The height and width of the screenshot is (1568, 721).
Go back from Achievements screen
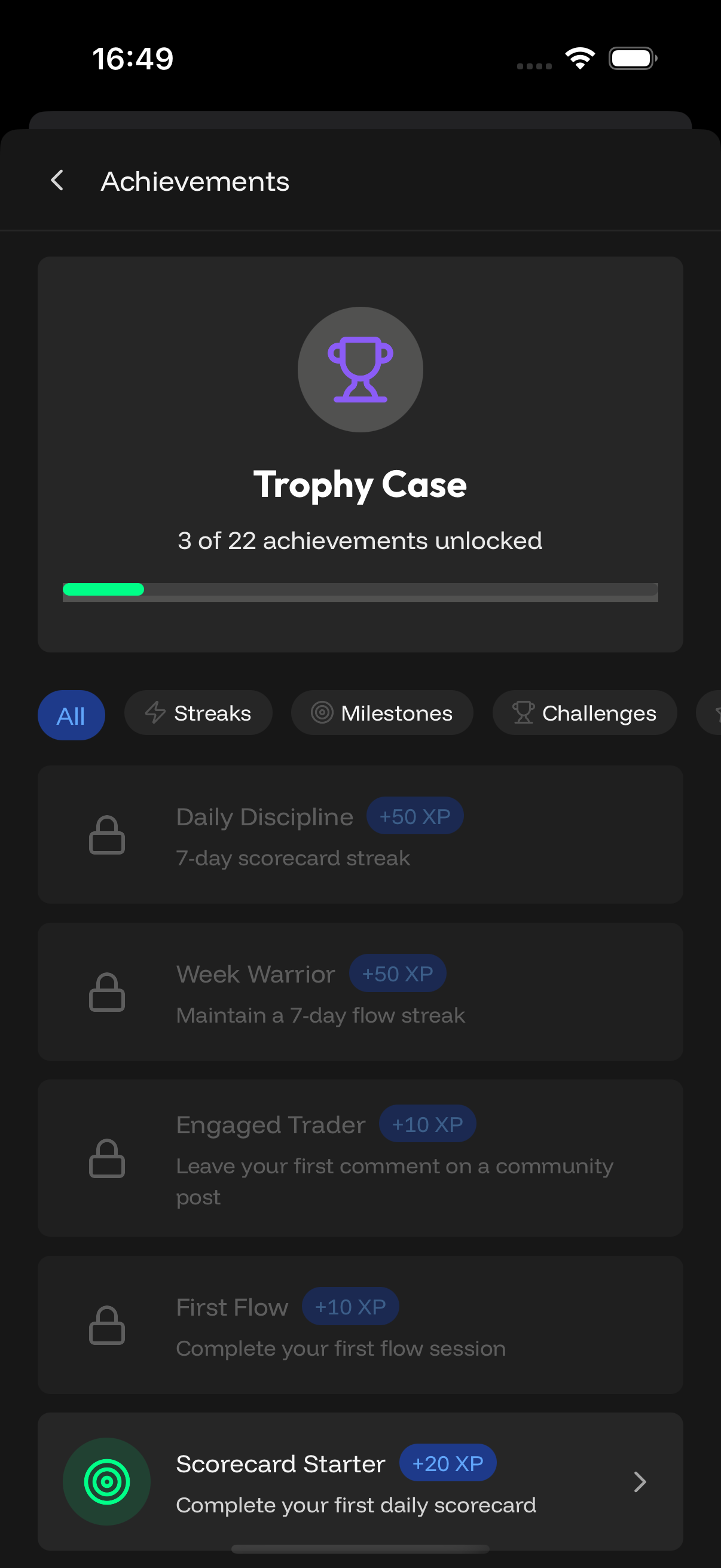tap(57, 181)
